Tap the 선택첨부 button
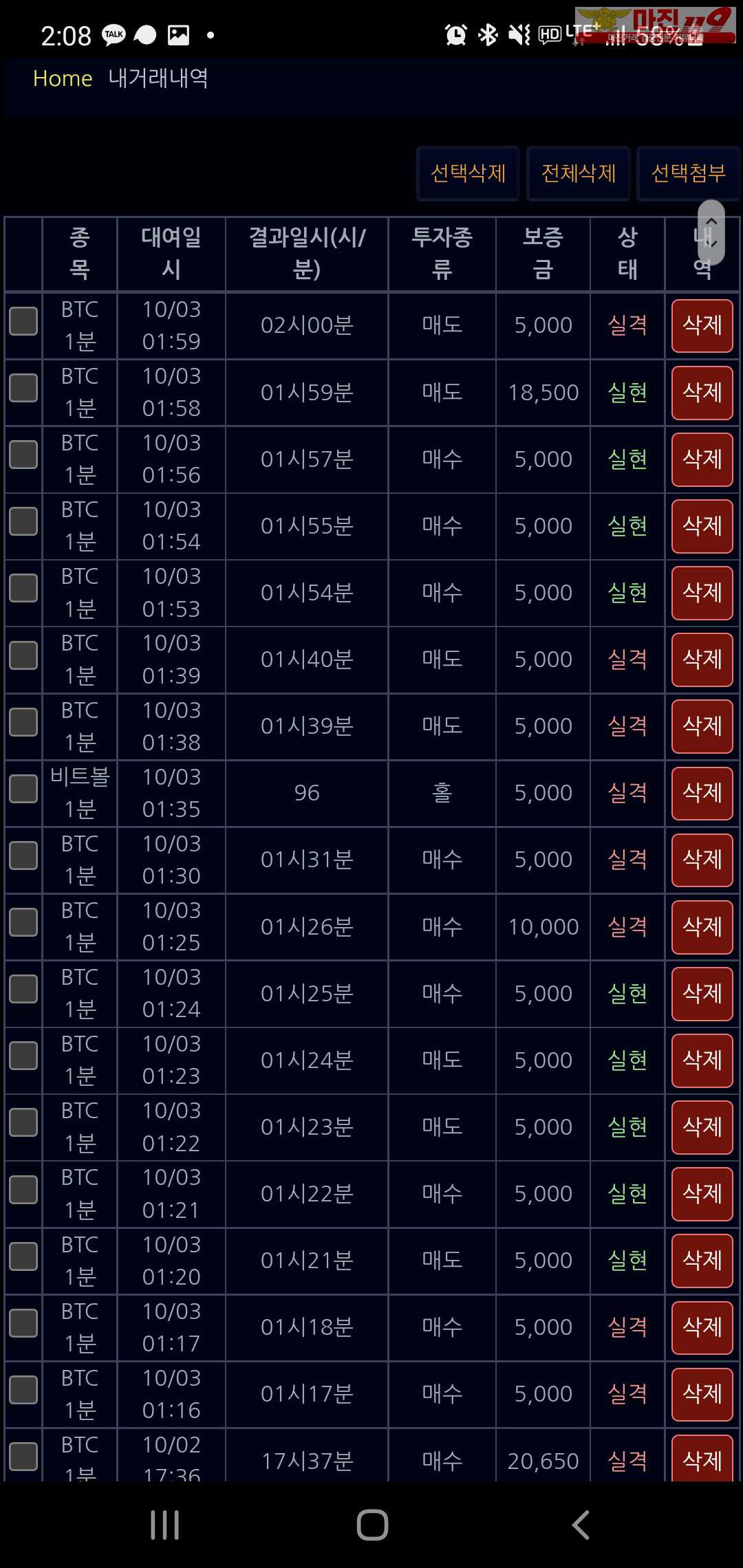The image size is (743, 1568). pos(688,173)
